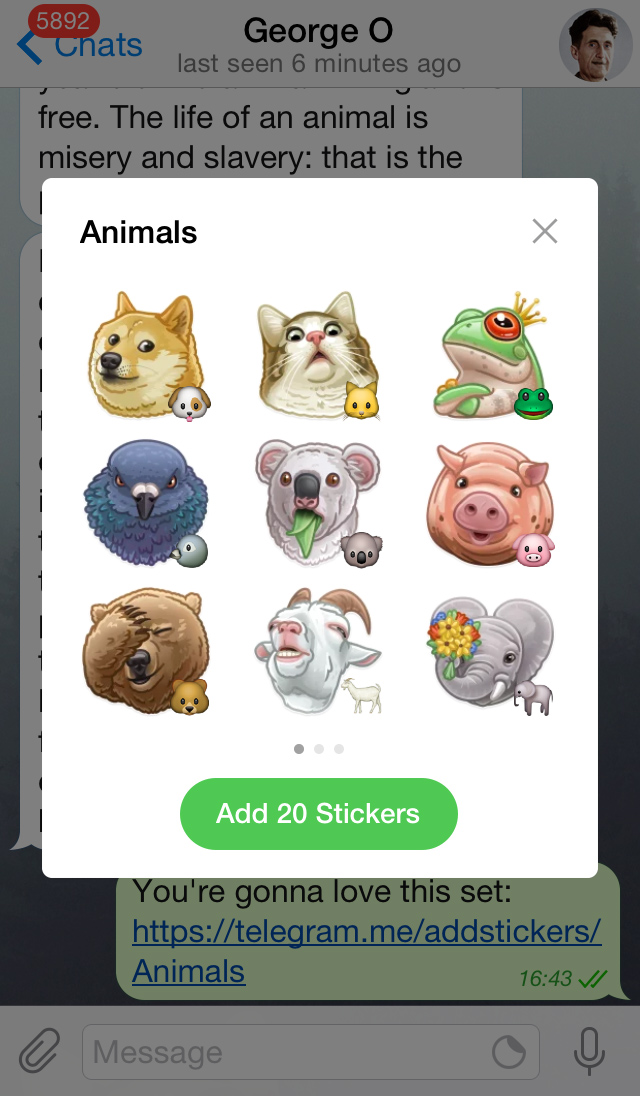640x1096 pixels.
Task: Tap the sticker page indicator dots
Action: click(319, 748)
